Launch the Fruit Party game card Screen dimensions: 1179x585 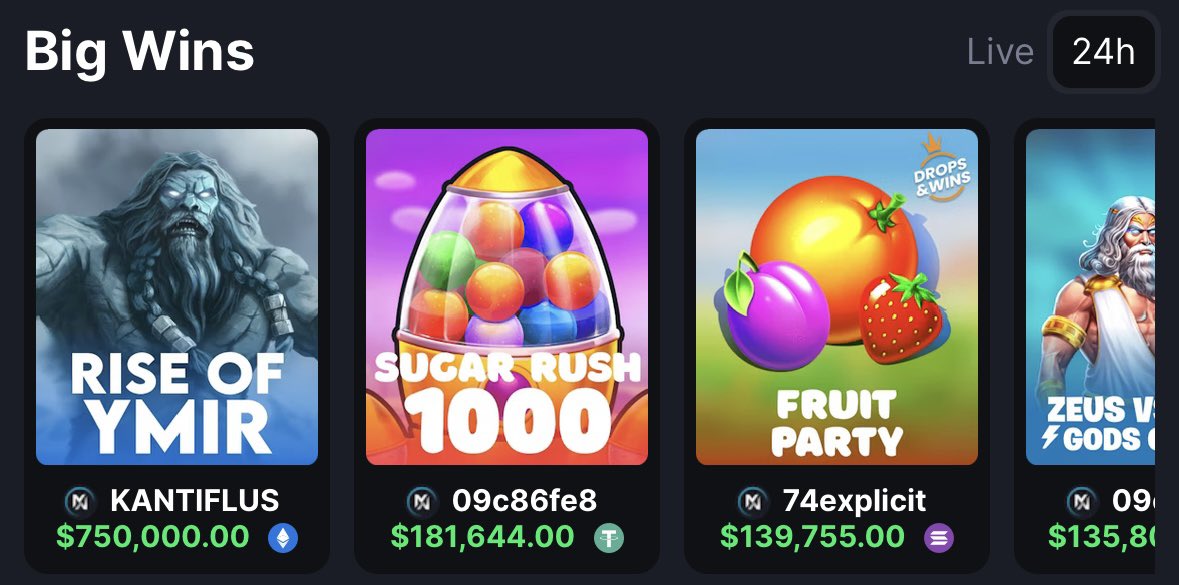[837, 297]
